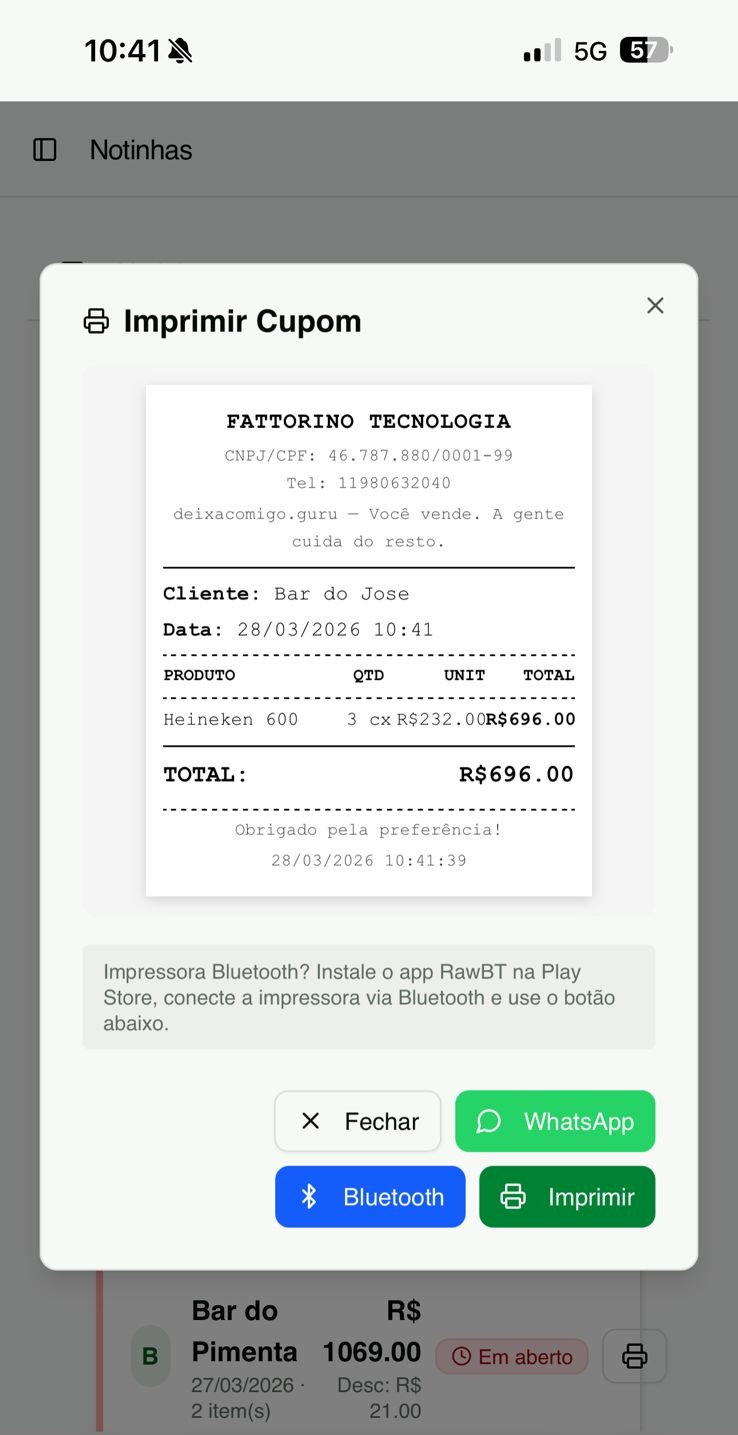Close the Imprimir Cupom dialog with the X
738x1435 pixels.
pos(655,305)
